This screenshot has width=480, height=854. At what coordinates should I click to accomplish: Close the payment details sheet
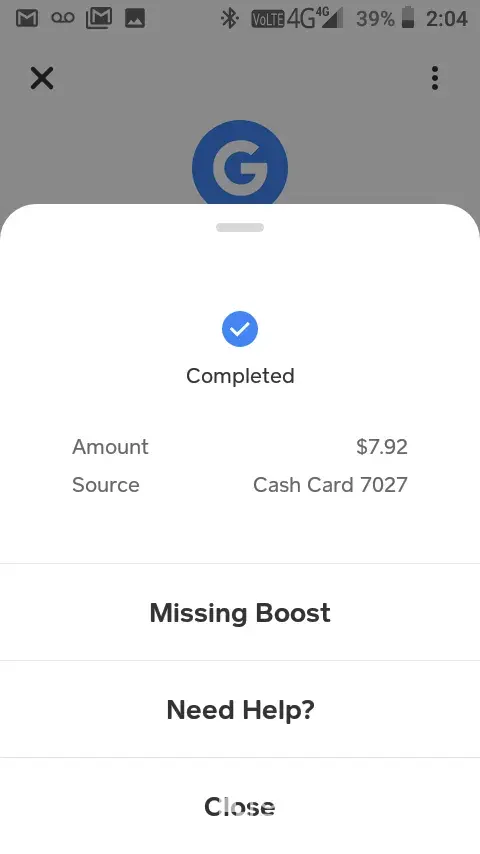pyautogui.click(x=240, y=806)
